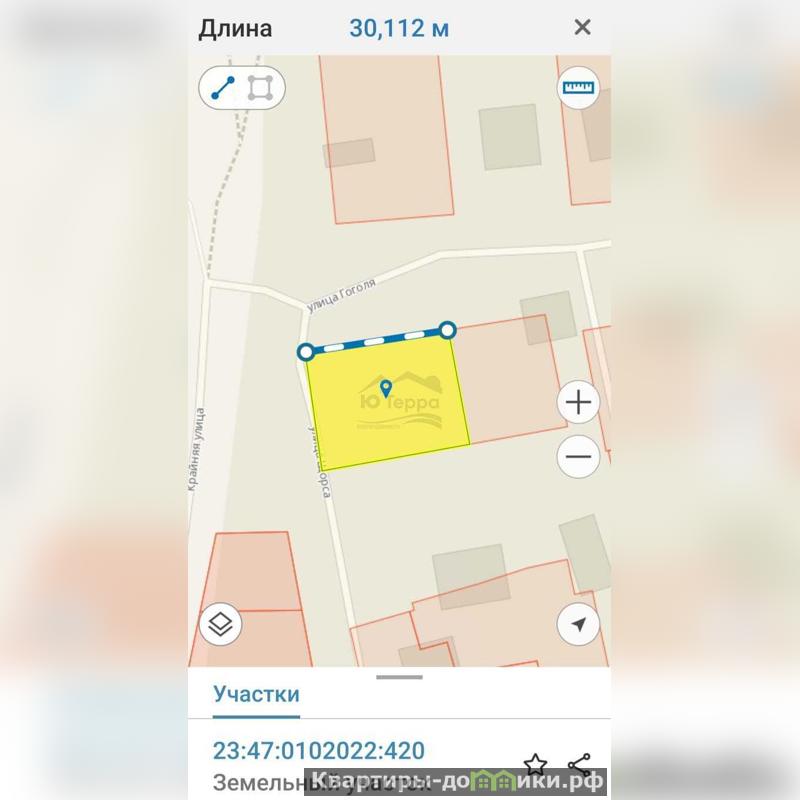Zoom in on the map
Image resolution: width=800 pixels, height=800 pixels.
[579, 403]
